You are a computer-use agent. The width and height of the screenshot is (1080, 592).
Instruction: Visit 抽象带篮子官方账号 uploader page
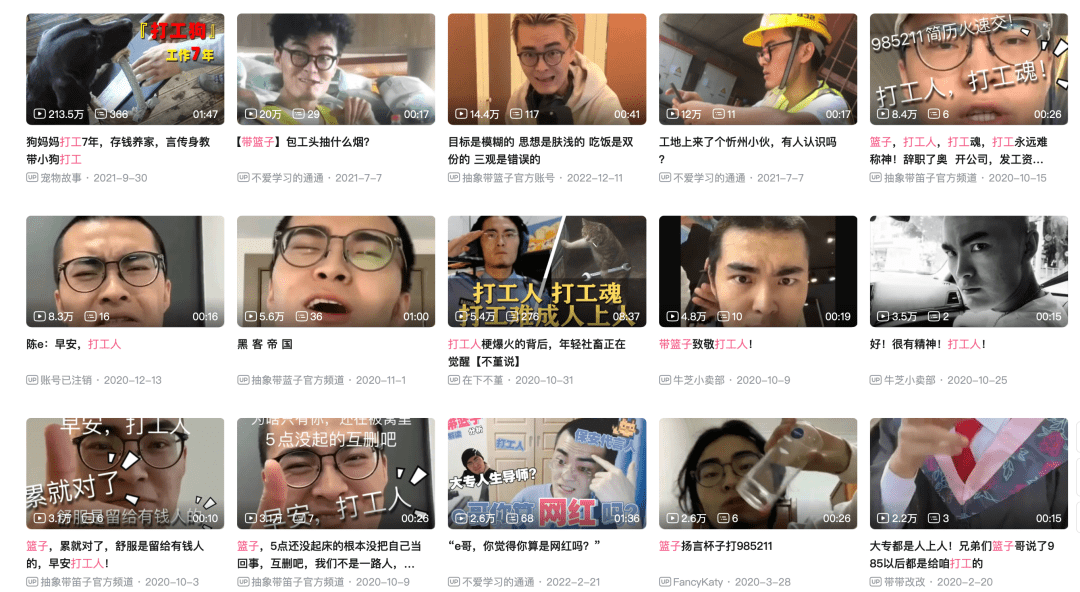[x=508, y=178]
